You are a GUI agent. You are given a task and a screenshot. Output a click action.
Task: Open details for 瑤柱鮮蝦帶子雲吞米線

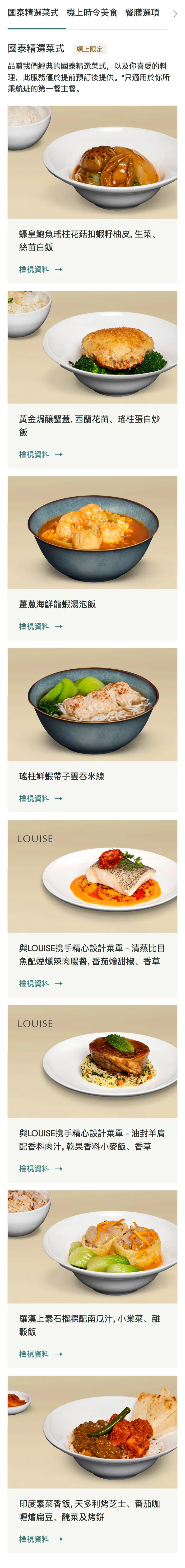click(40, 798)
